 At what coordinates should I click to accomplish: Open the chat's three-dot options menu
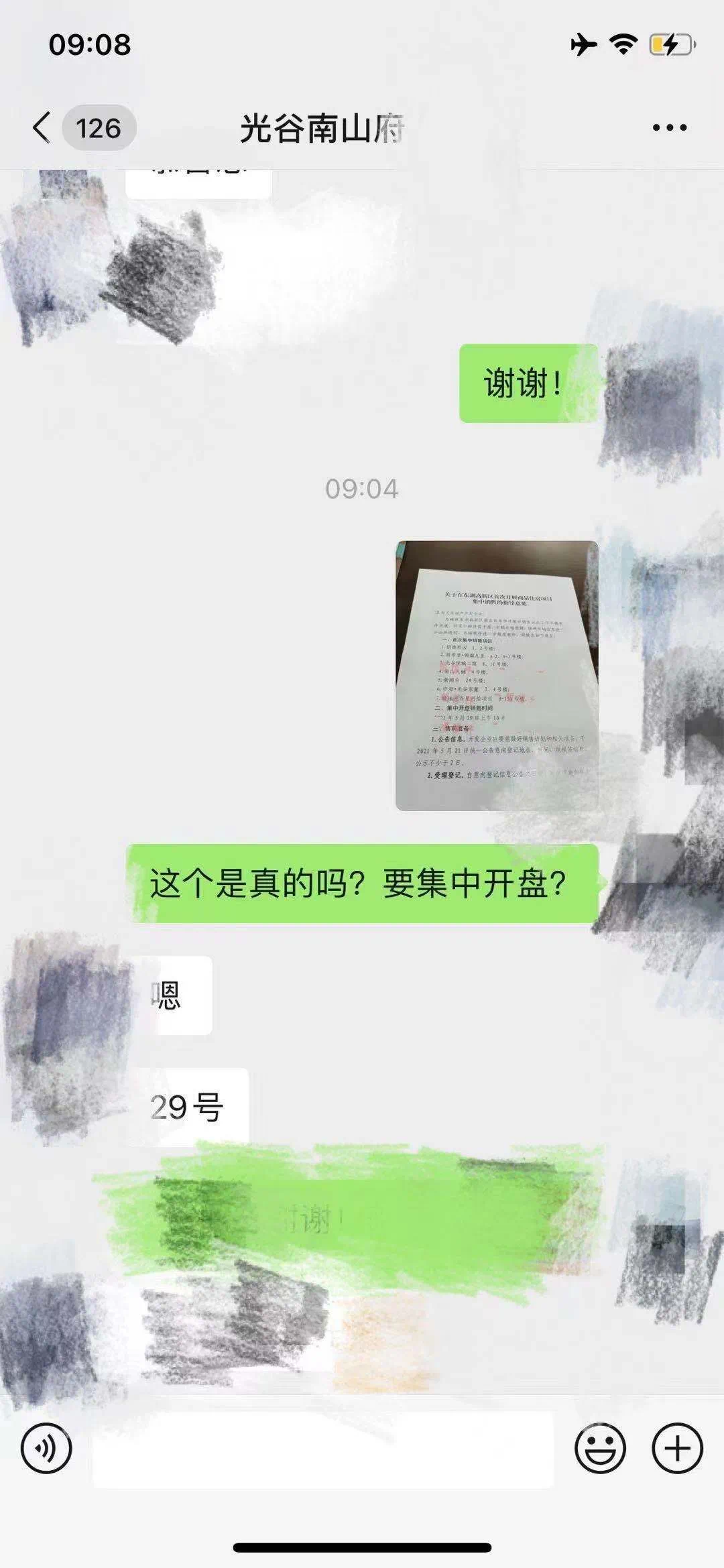click(x=670, y=127)
